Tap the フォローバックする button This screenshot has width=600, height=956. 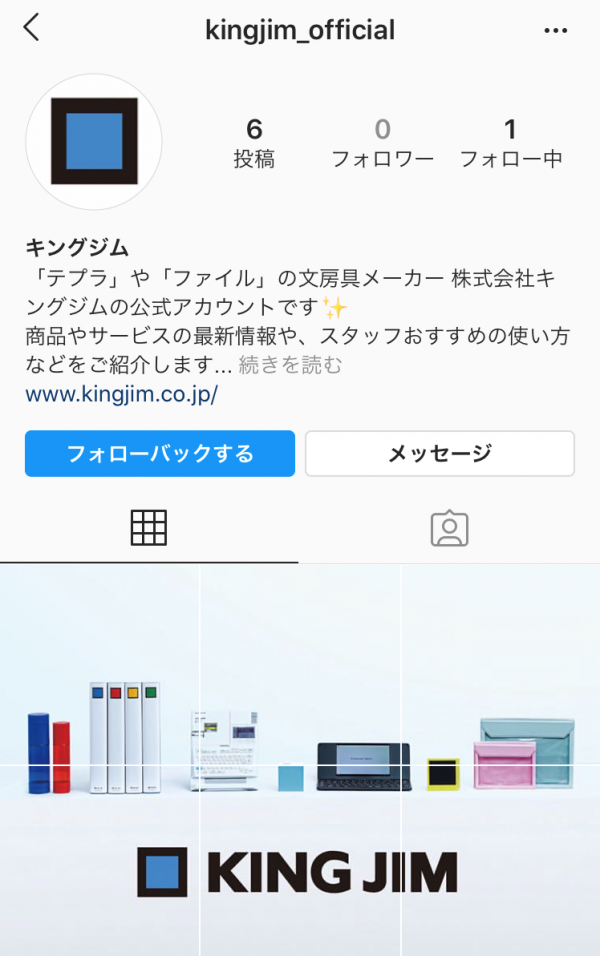tap(160, 453)
